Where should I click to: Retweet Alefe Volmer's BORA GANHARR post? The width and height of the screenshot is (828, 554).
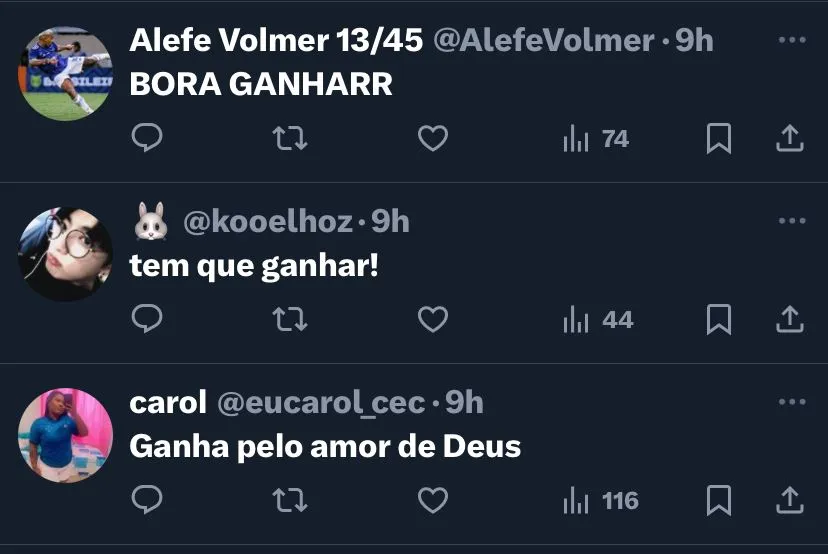(x=290, y=138)
